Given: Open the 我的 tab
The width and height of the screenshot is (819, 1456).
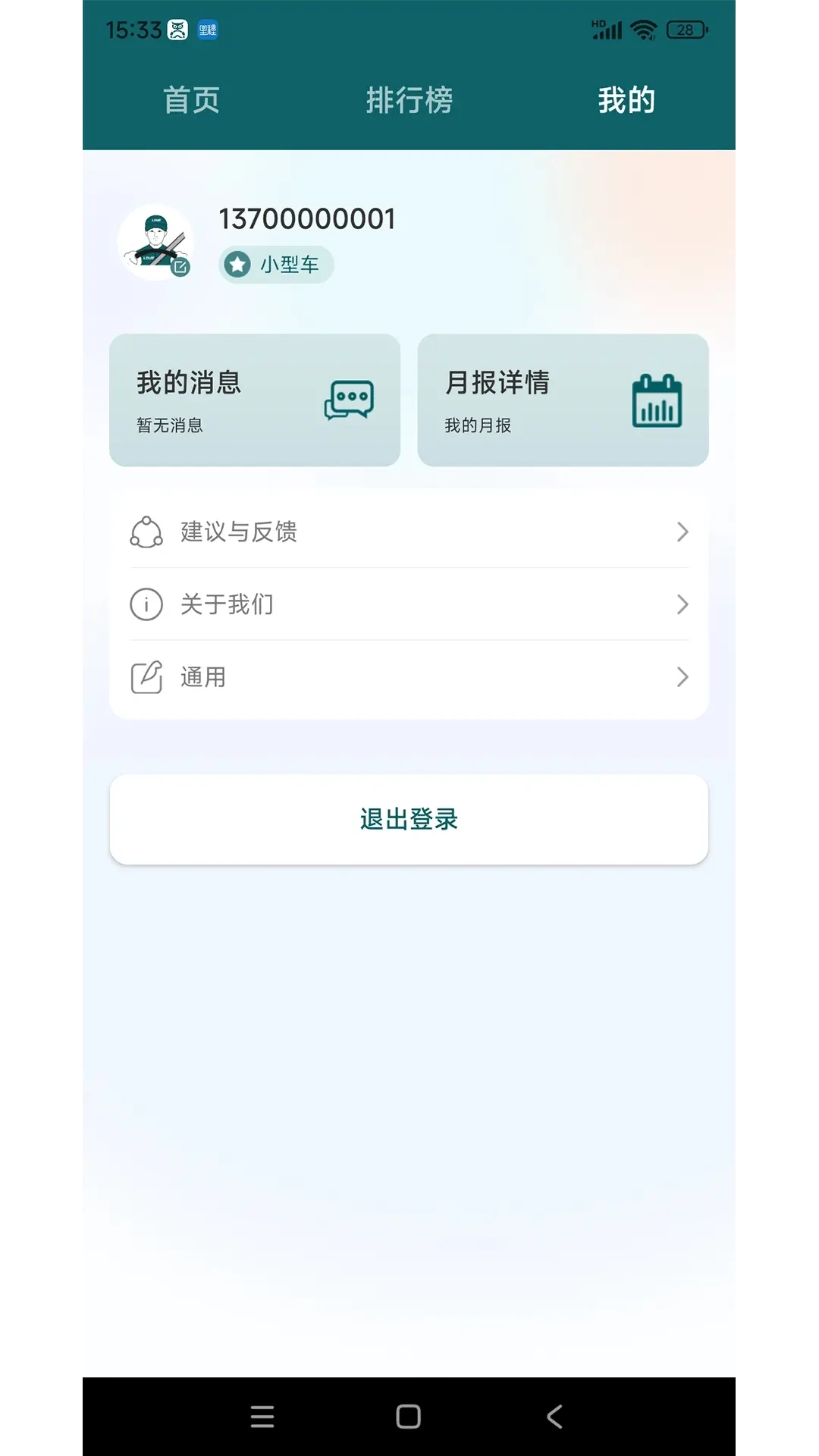Looking at the screenshot, I should [x=626, y=99].
